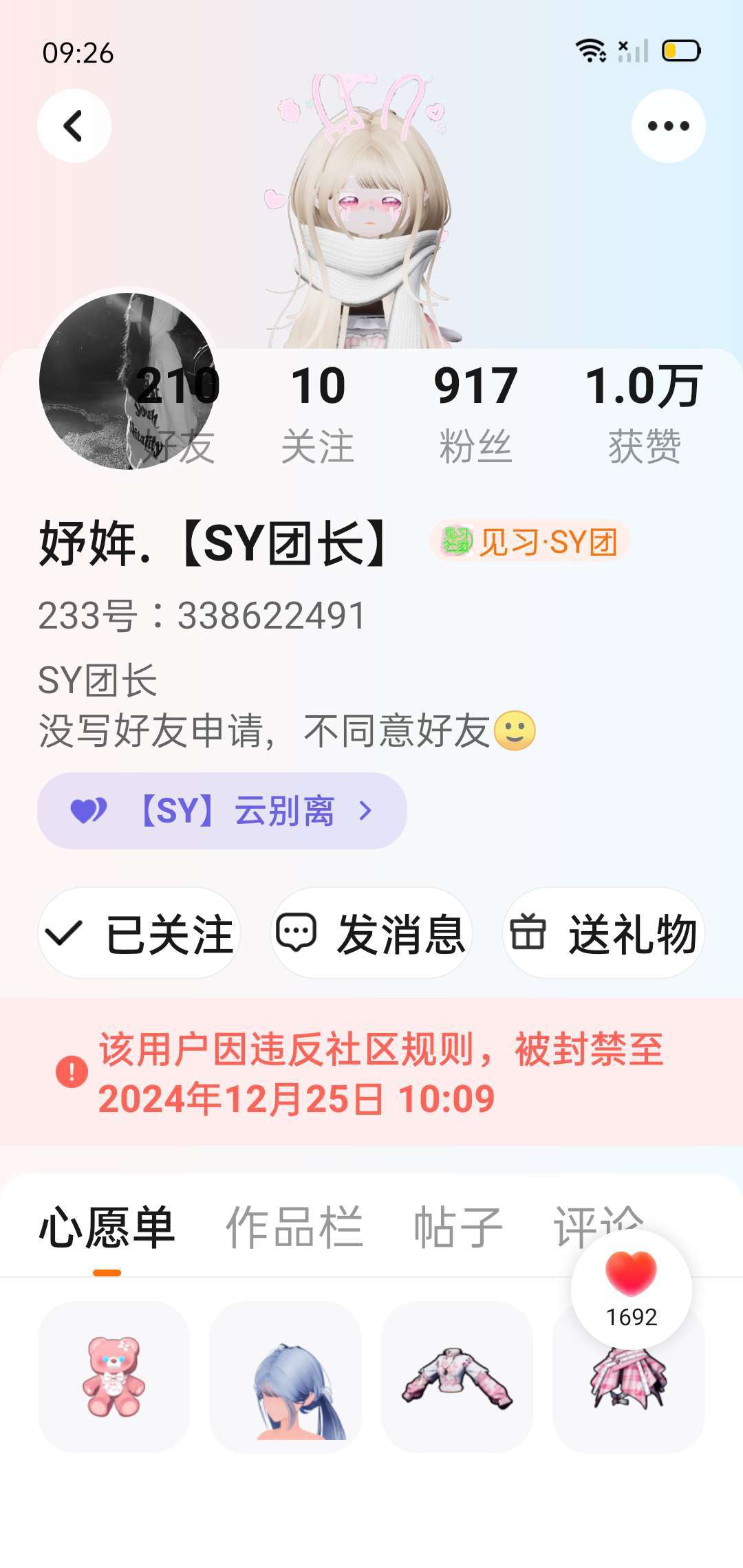Screen dimensions: 743x1568
Task: Open the blue ponytail hair wishlist item
Action: click(286, 1377)
